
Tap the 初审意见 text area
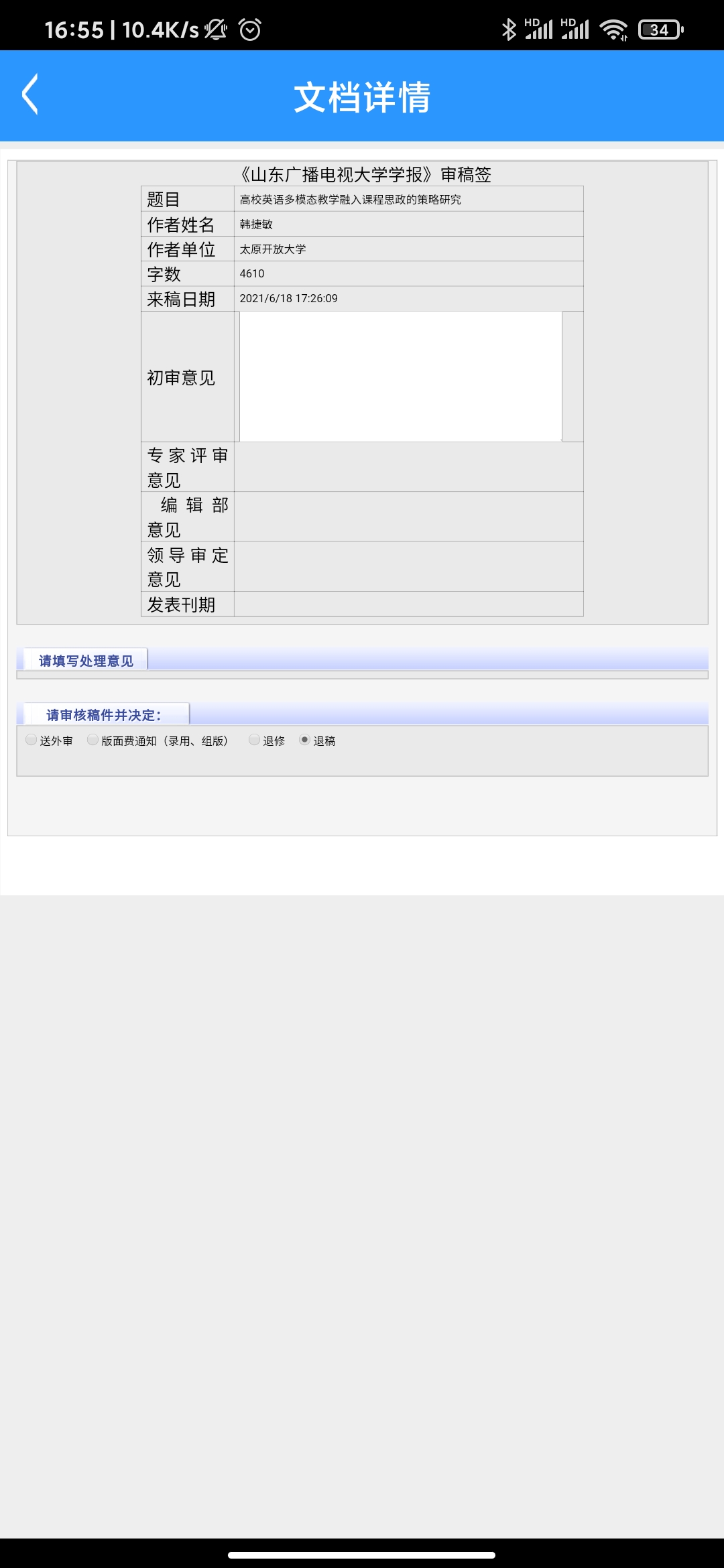click(401, 377)
